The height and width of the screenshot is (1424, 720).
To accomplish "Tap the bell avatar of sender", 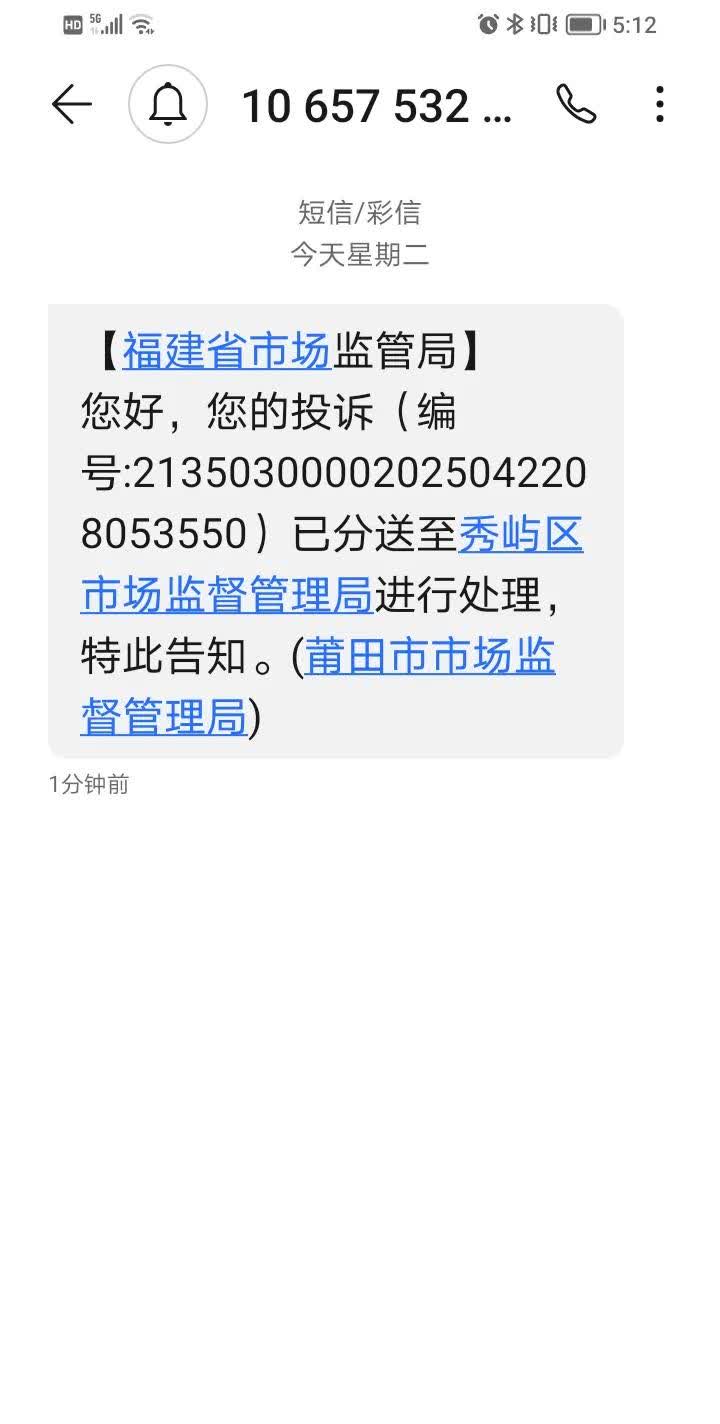I will click(168, 104).
